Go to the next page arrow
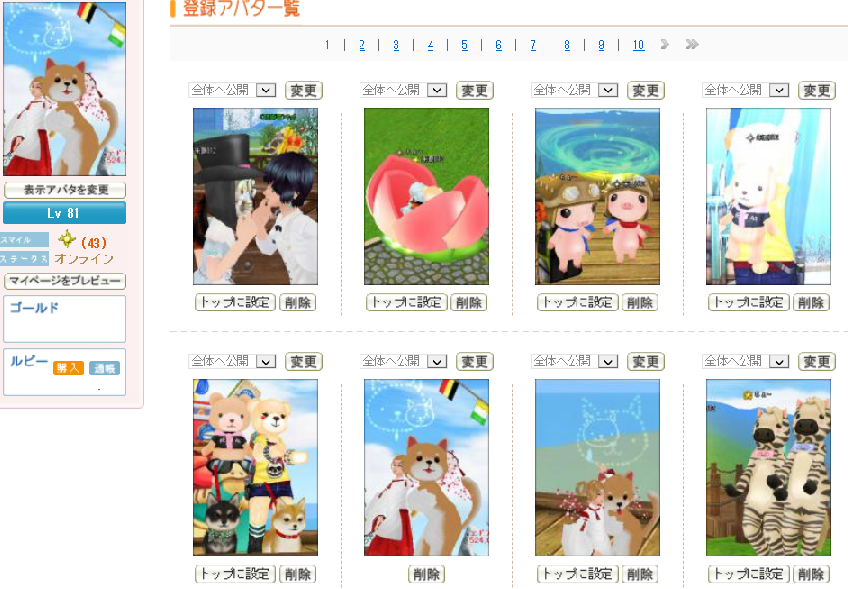The image size is (848, 589). 664,45
